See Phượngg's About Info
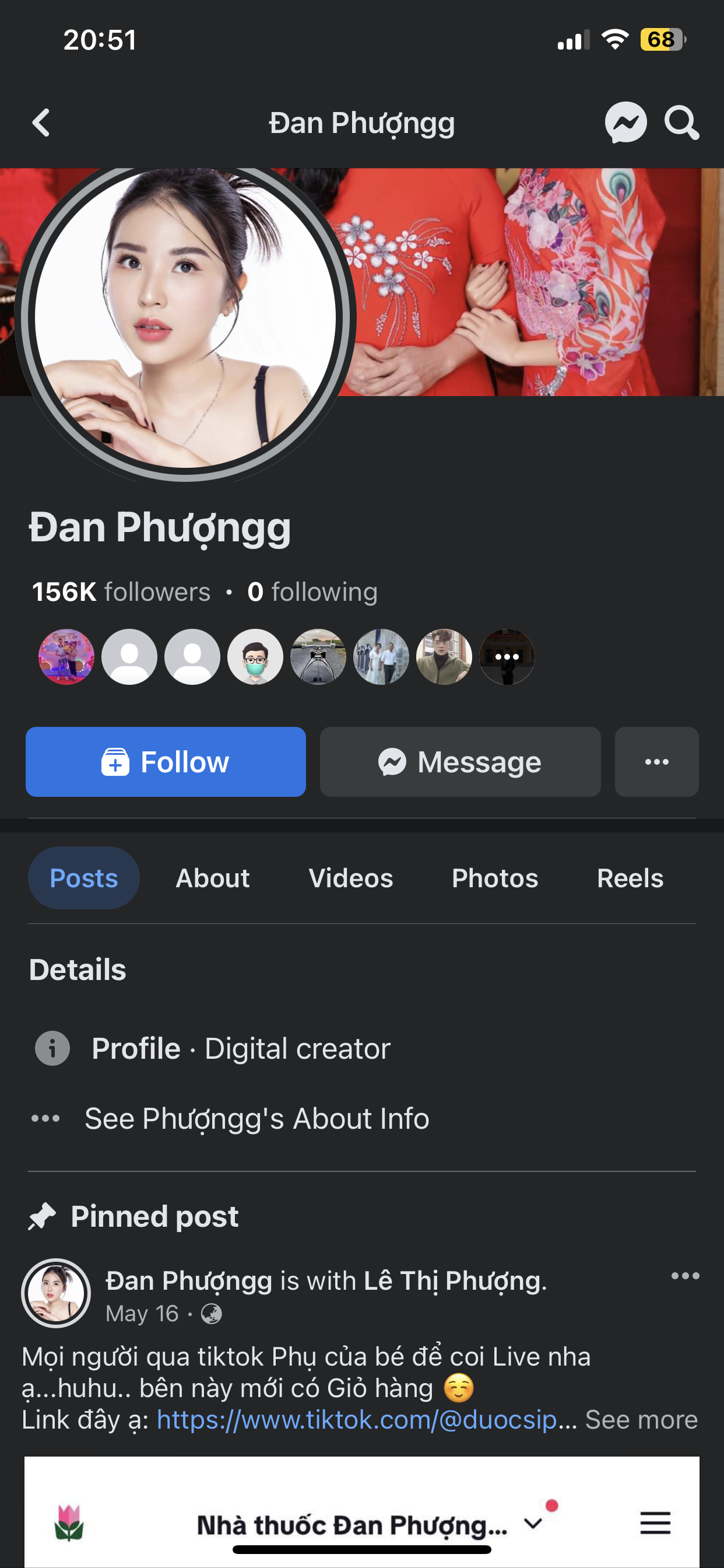The width and height of the screenshot is (724, 1568). pos(256,1118)
